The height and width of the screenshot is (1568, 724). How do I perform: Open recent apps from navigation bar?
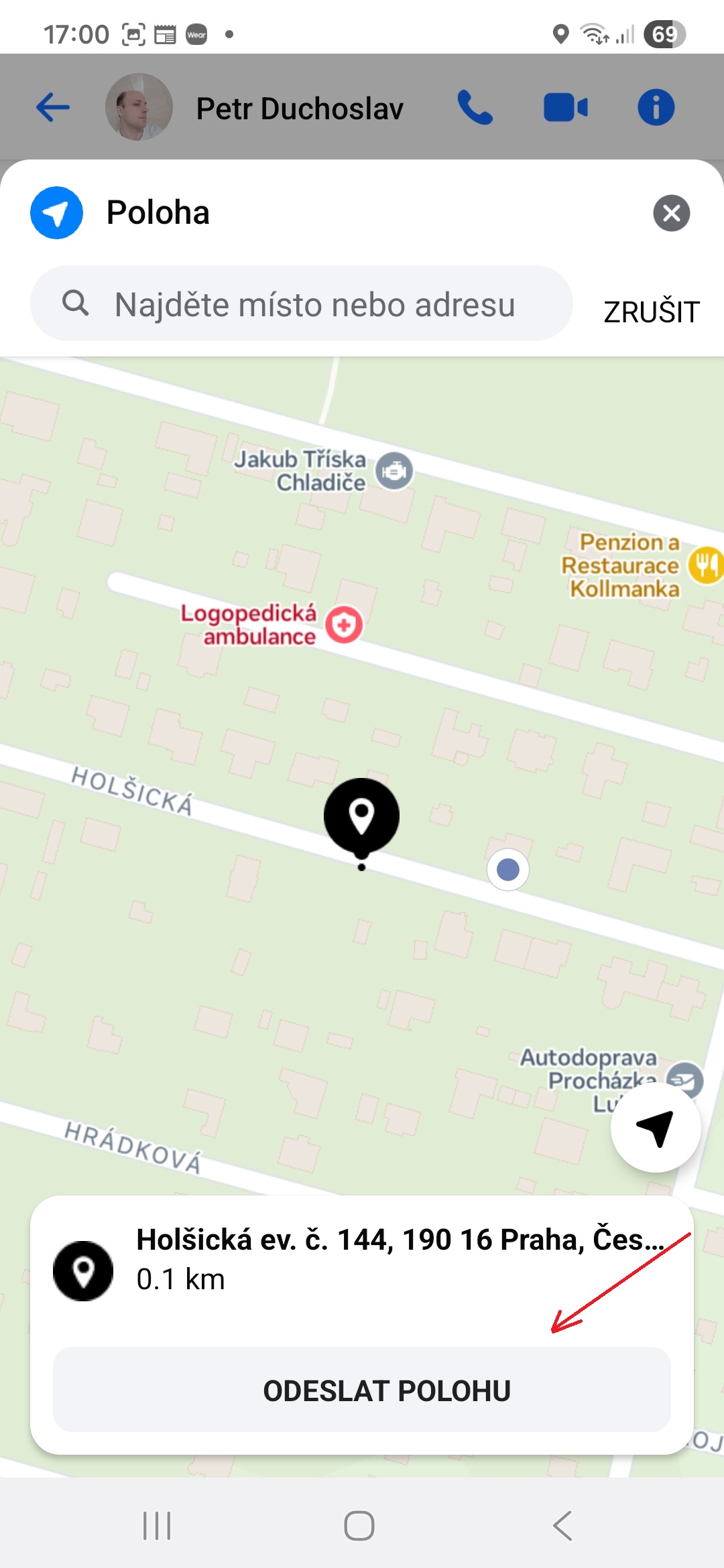click(157, 1526)
